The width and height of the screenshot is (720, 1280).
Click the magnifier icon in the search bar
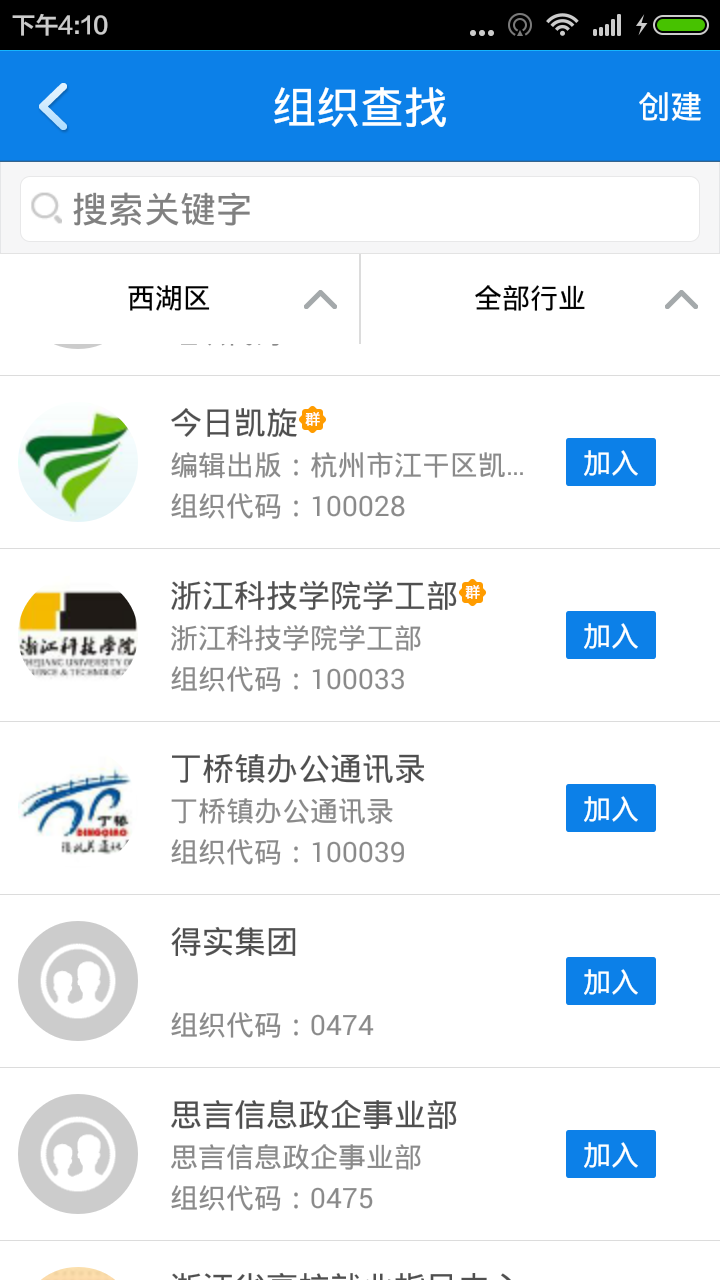point(47,208)
